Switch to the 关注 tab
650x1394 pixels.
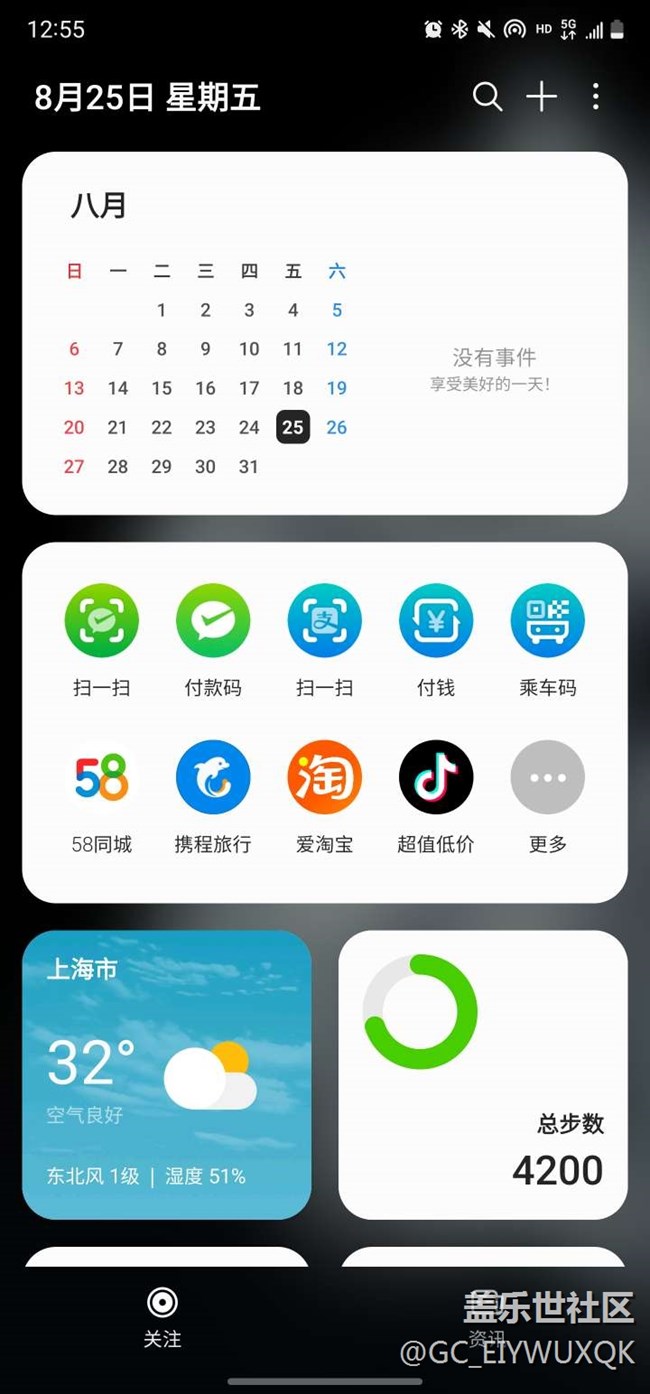point(162,1316)
